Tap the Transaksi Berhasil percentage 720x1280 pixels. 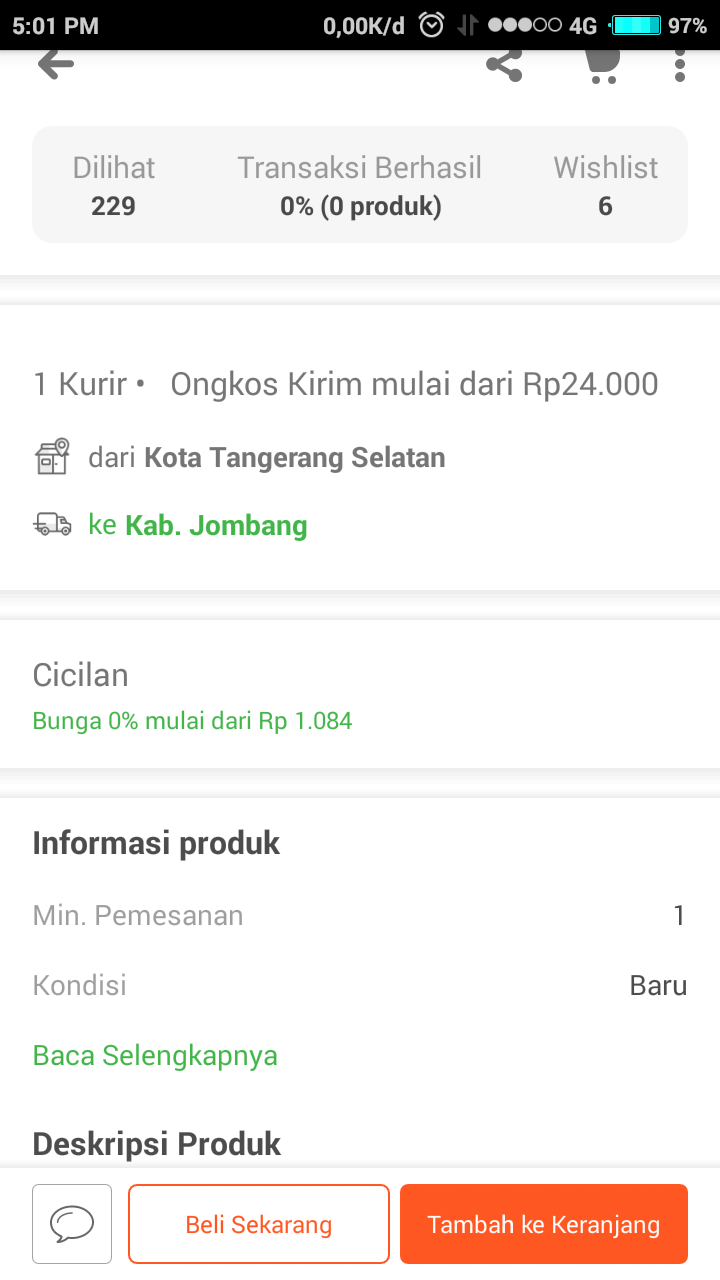click(360, 185)
